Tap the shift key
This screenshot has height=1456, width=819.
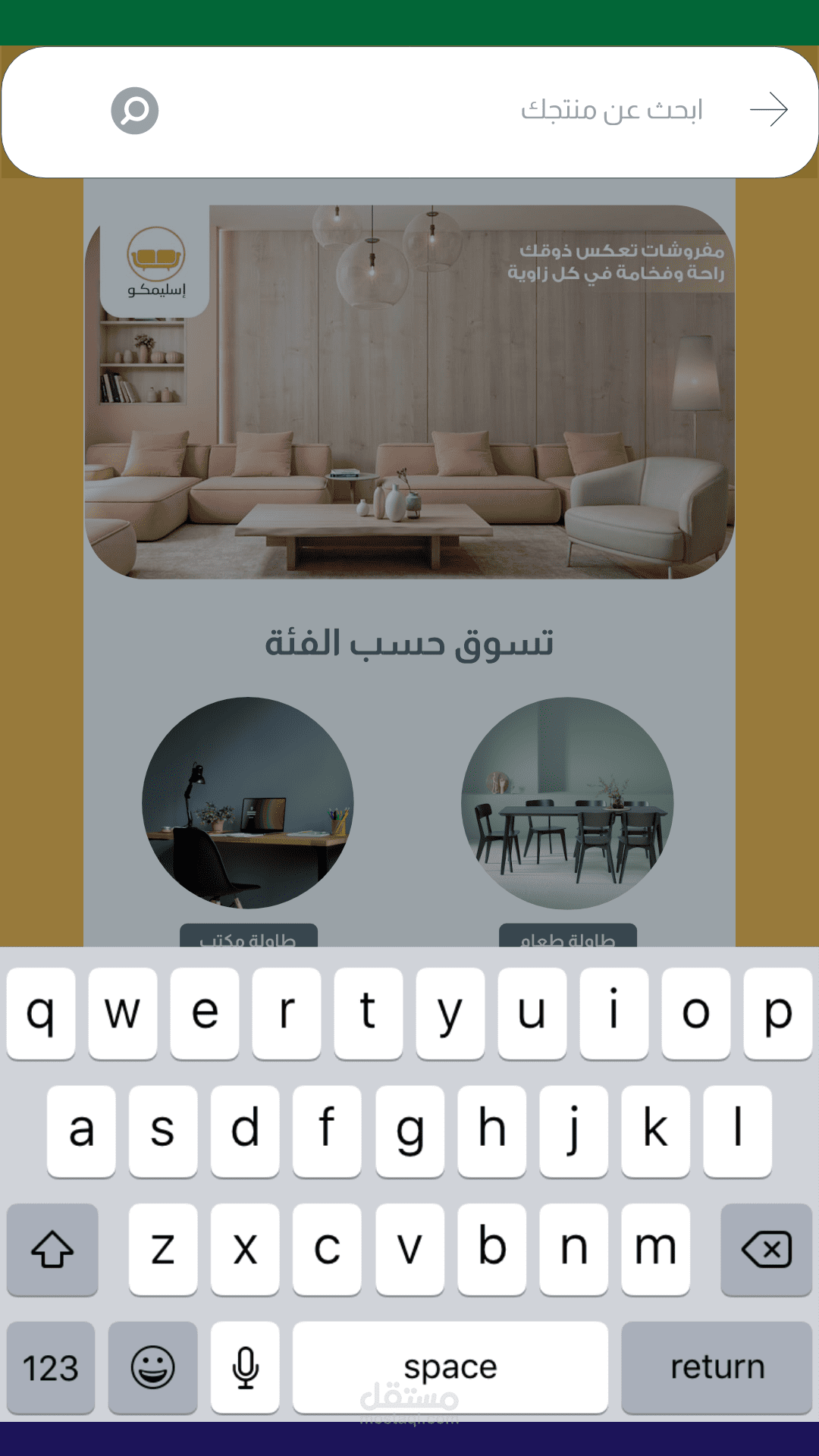(x=52, y=1249)
